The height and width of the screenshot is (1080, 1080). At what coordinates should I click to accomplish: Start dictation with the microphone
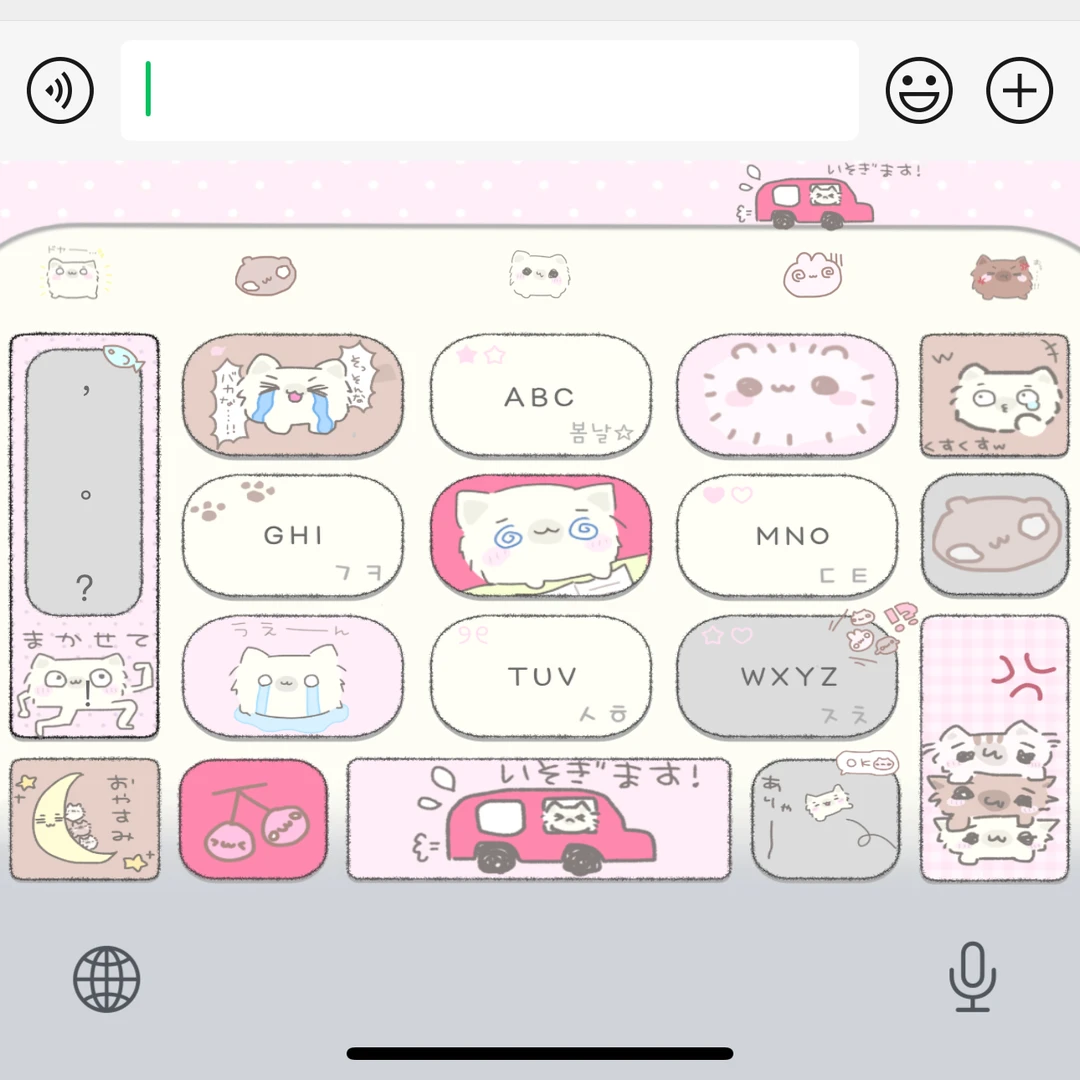tap(972, 977)
